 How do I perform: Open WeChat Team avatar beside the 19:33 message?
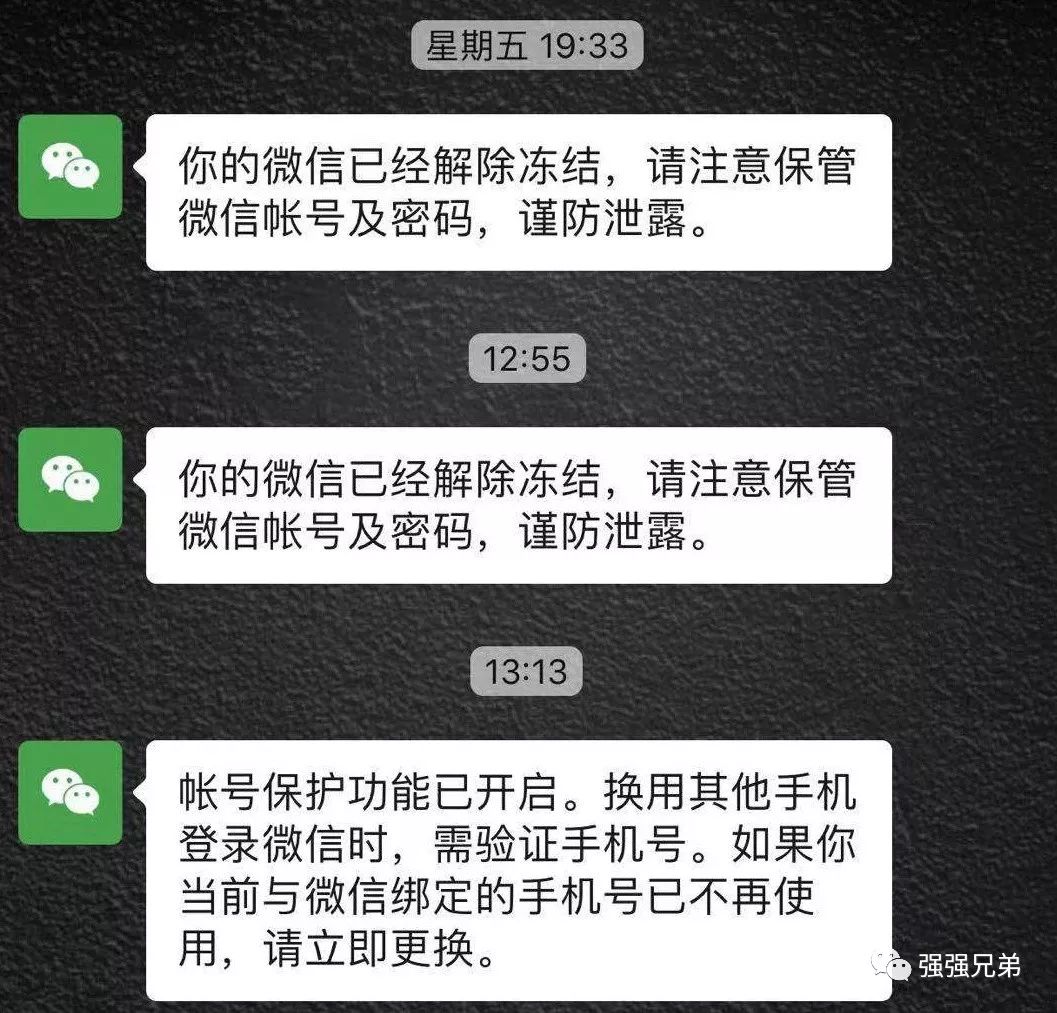tap(70, 166)
